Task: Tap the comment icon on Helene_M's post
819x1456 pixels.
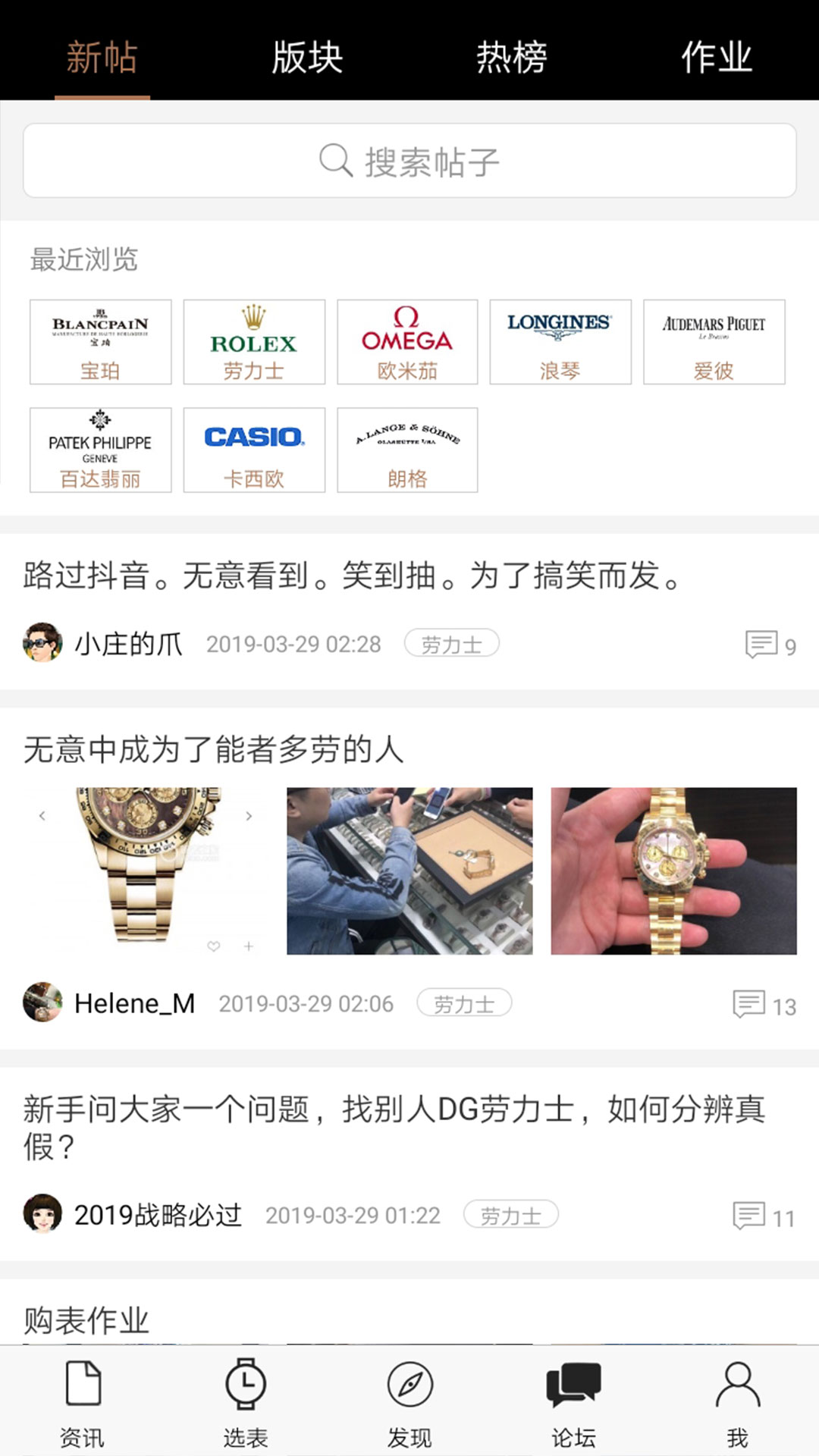Action: pyautogui.click(x=750, y=1003)
